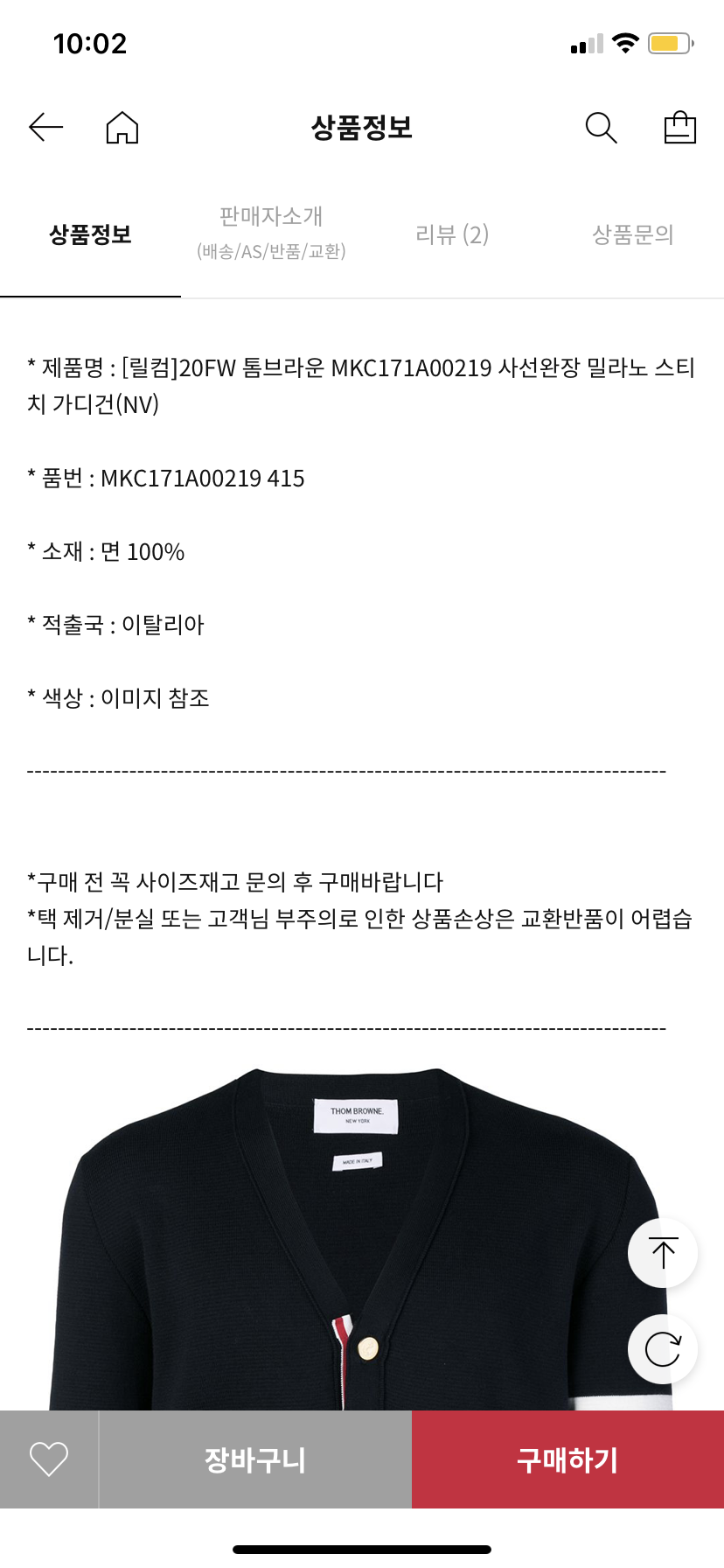The image size is (724, 1568).
Task: Add this item to wishlist with heart
Action: [49, 1459]
